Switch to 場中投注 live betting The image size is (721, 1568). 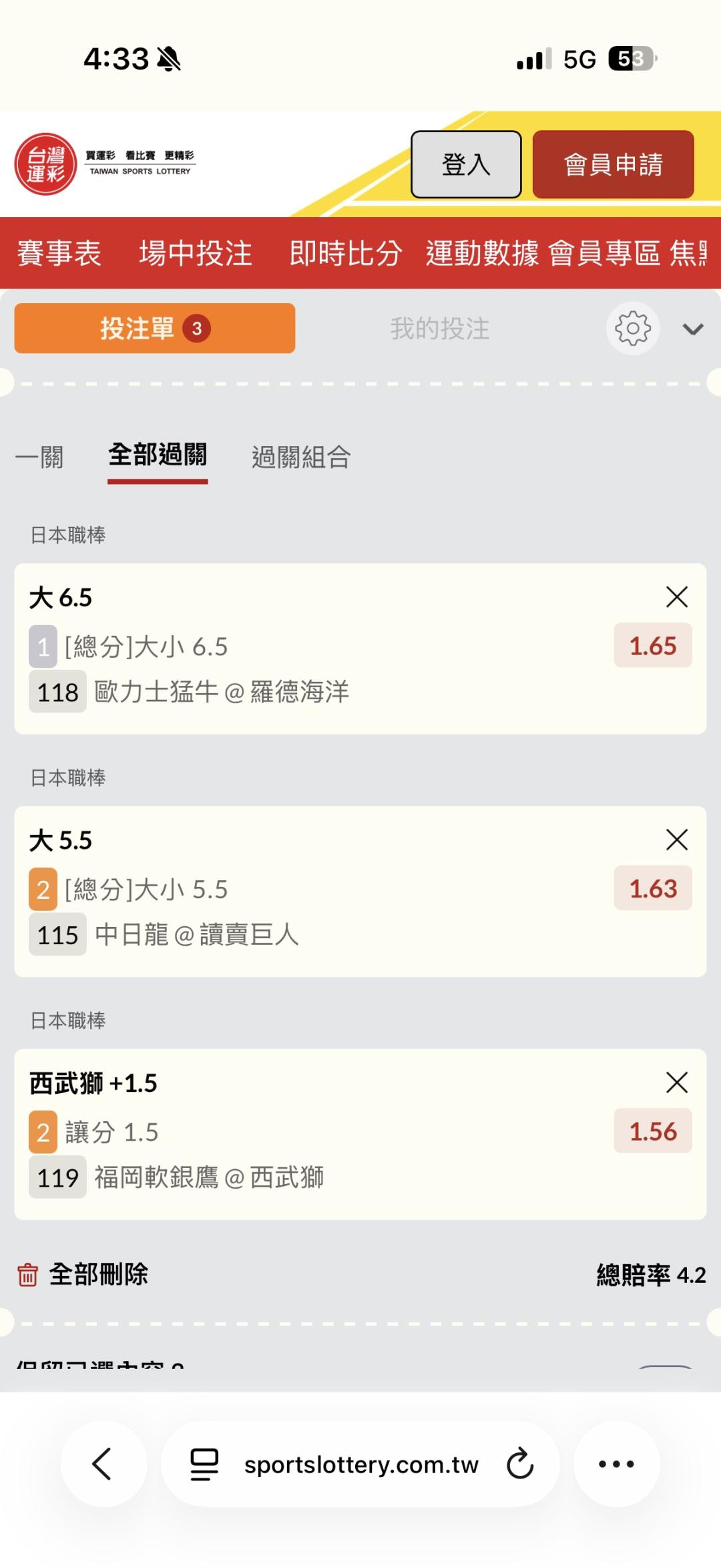196,253
